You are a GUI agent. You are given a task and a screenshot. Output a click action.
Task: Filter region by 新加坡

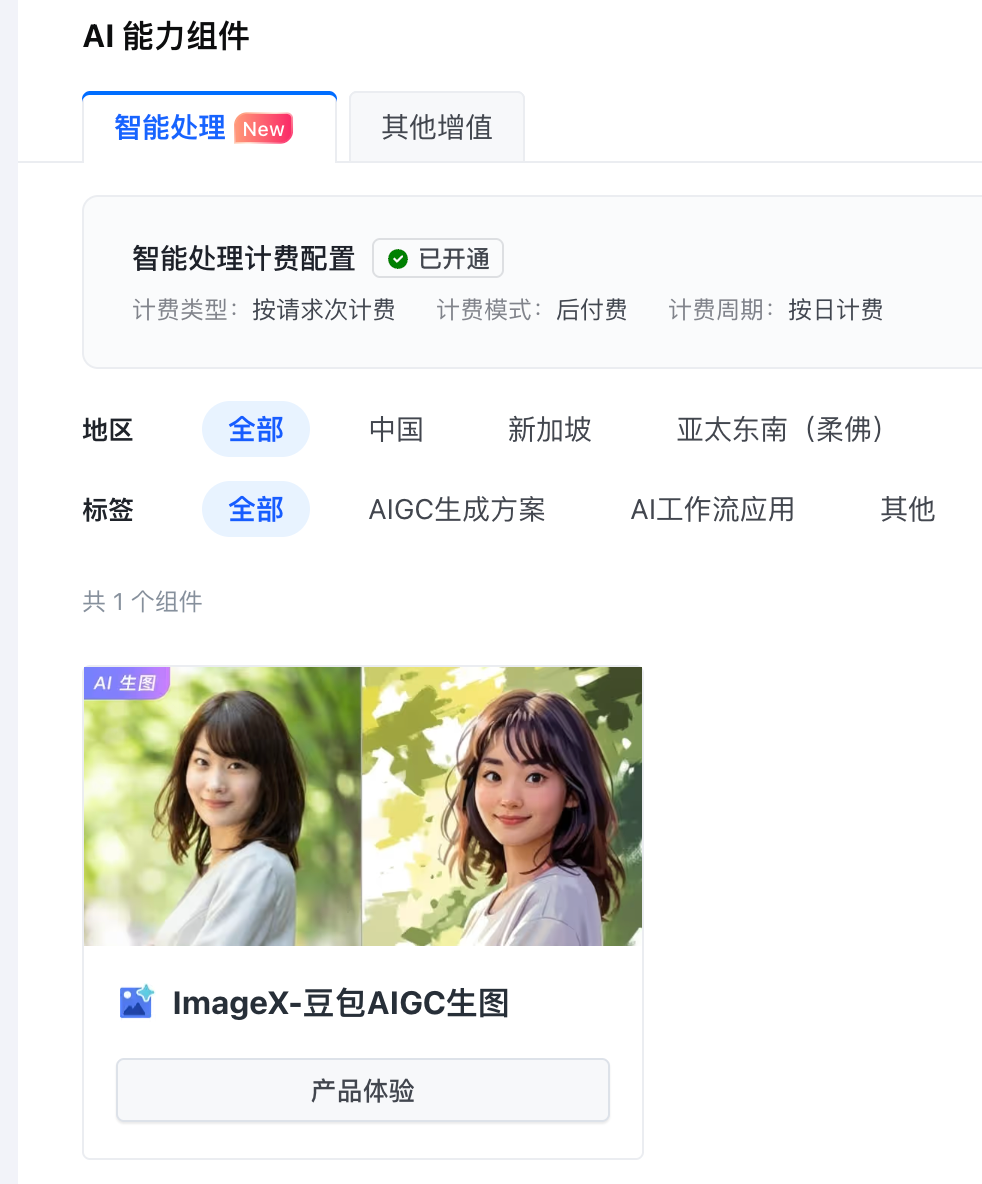pyautogui.click(x=549, y=429)
